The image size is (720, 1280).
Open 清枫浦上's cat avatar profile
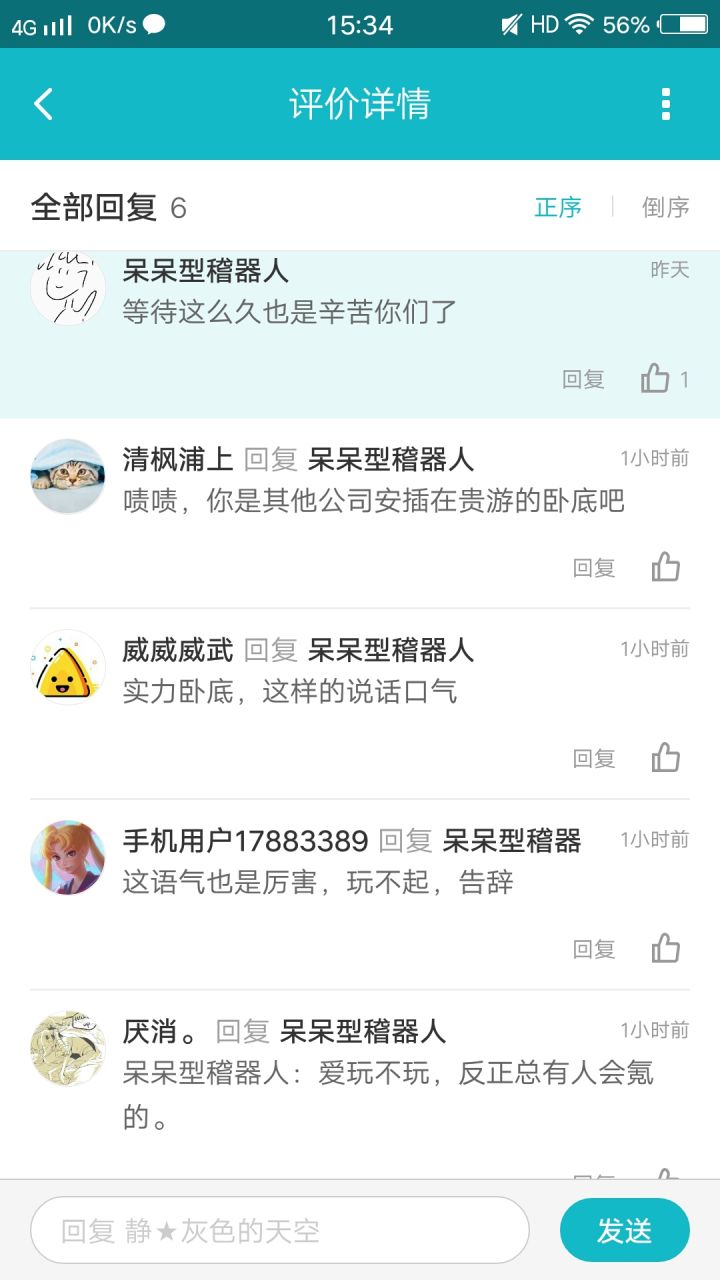click(68, 477)
